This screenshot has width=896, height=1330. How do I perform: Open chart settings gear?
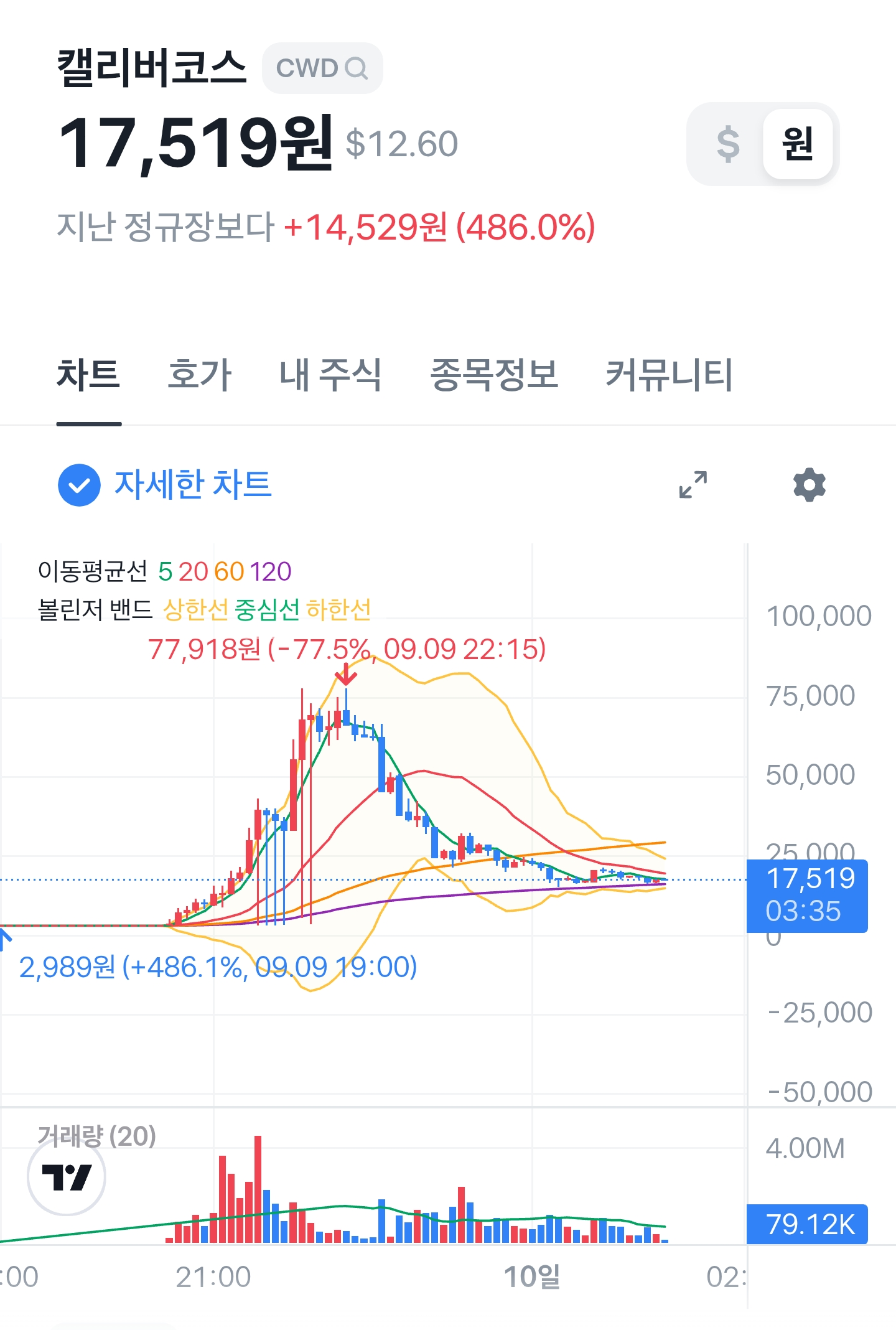[809, 485]
